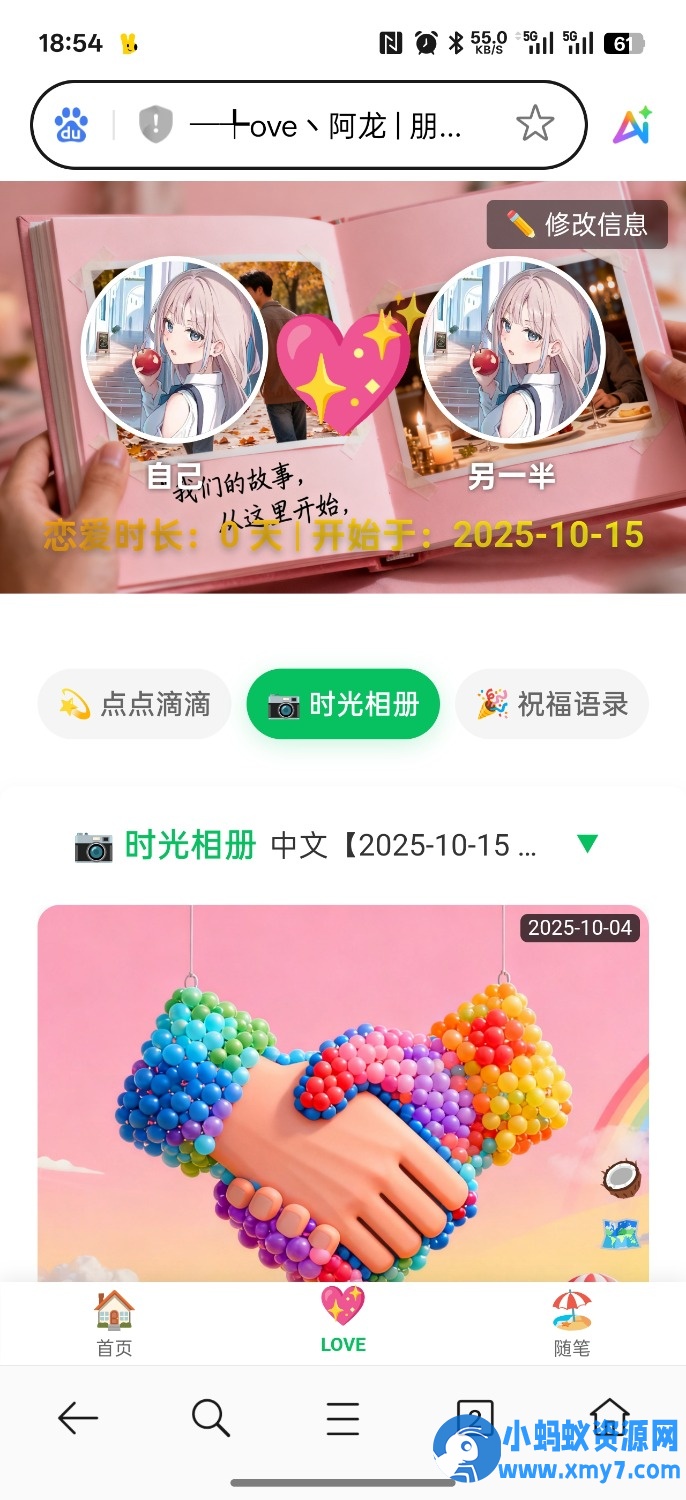Bookmark this page with the star
Viewport: 686px width, 1500px height.
[535, 124]
